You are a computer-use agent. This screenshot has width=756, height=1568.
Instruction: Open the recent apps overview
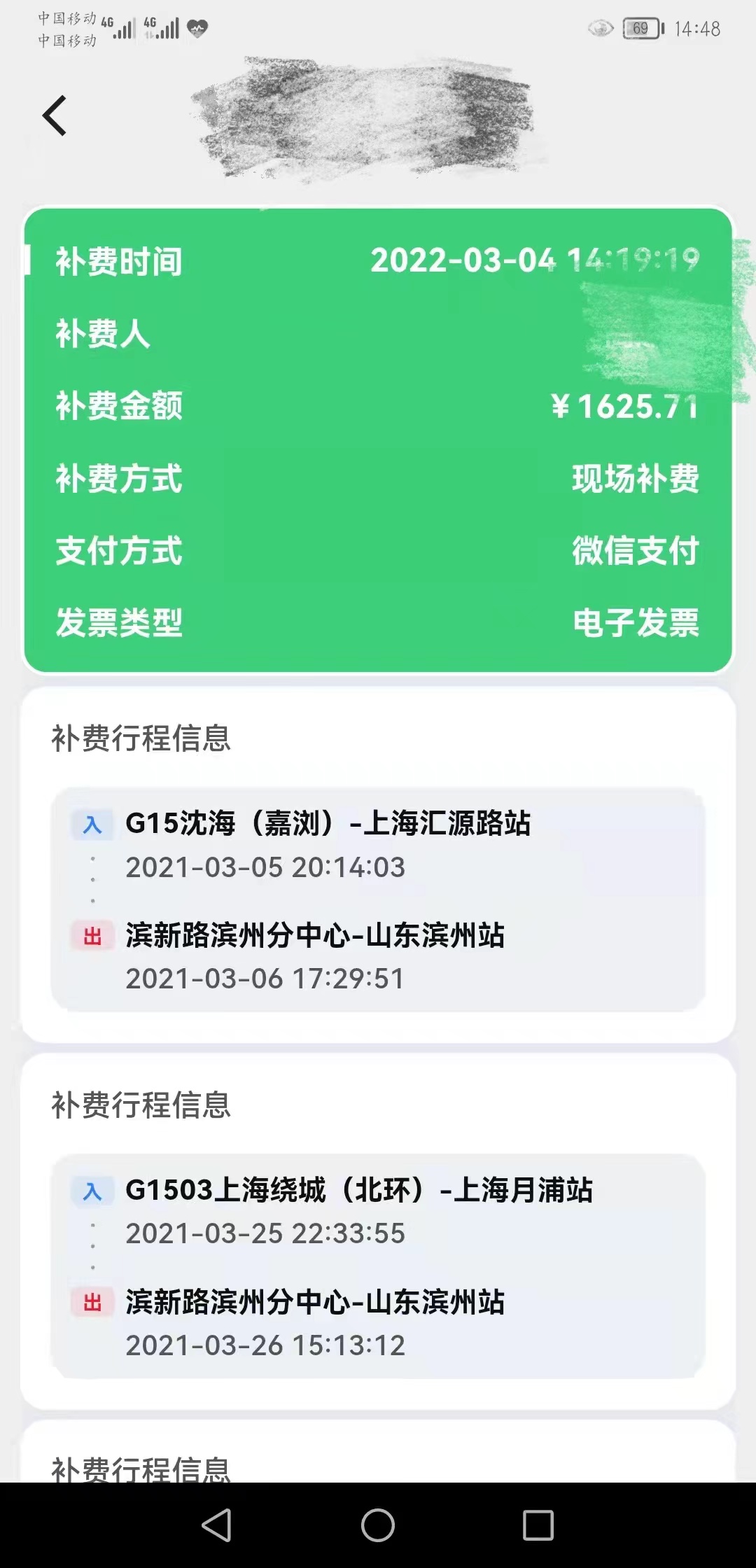click(538, 1525)
